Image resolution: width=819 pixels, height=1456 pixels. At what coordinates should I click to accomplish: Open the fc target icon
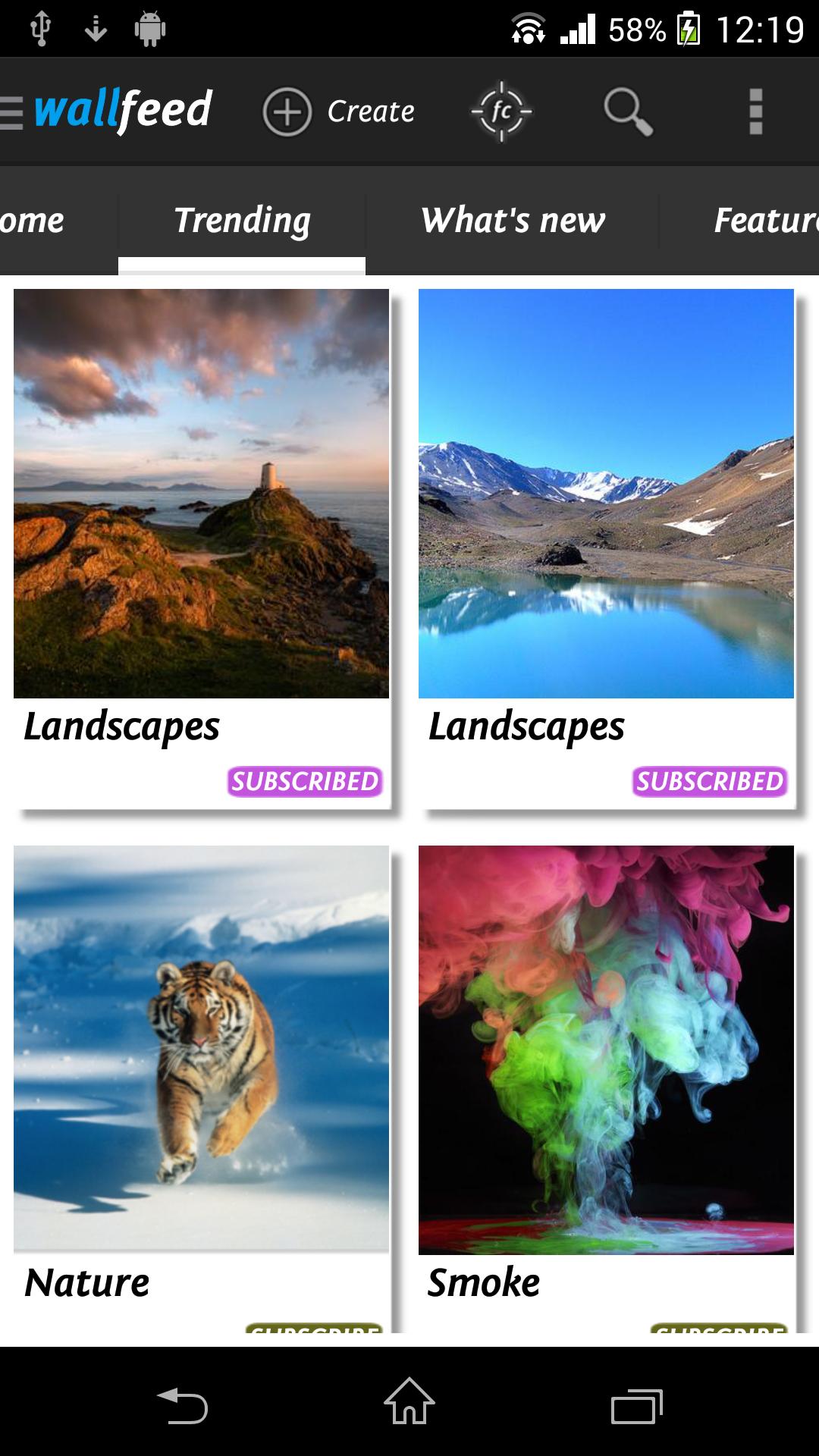point(501,111)
